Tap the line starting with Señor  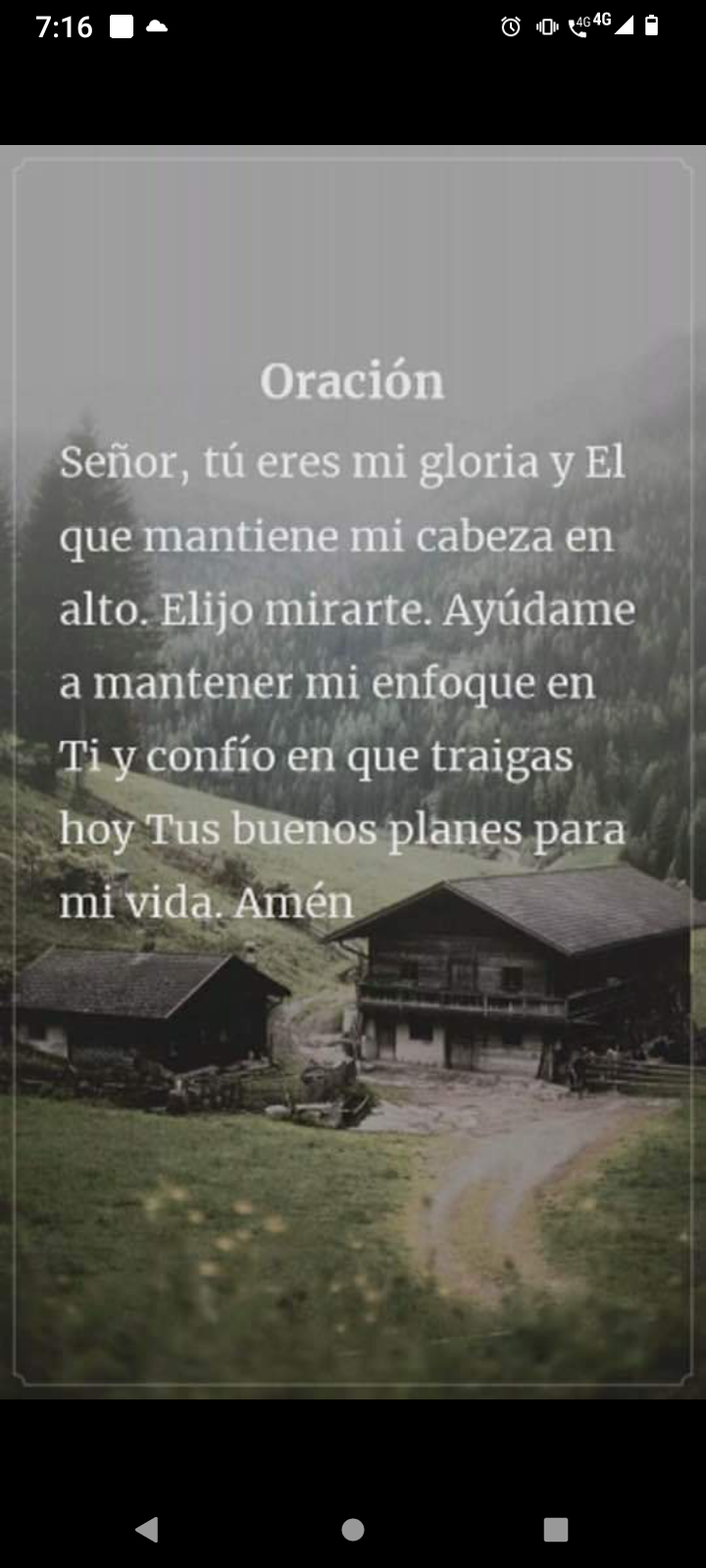(341, 461)
